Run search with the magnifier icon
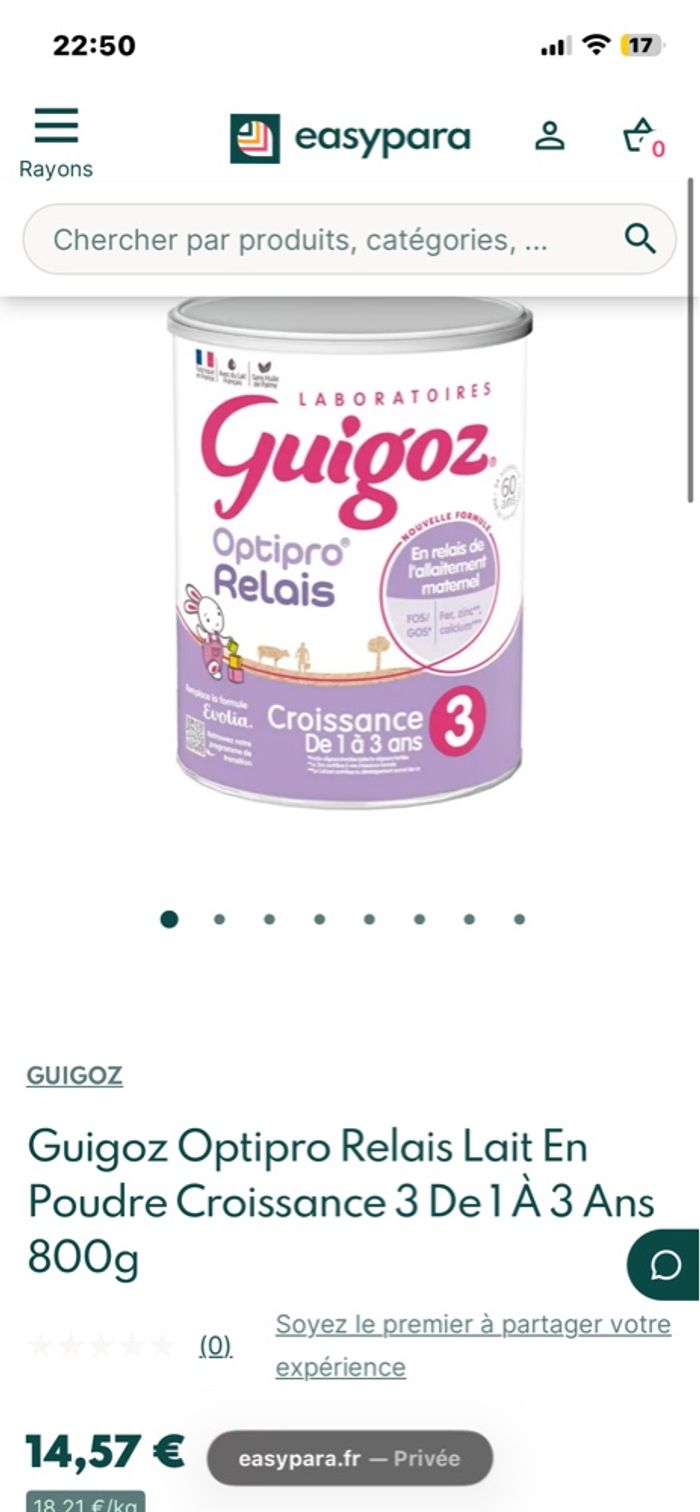 point(639,239)
